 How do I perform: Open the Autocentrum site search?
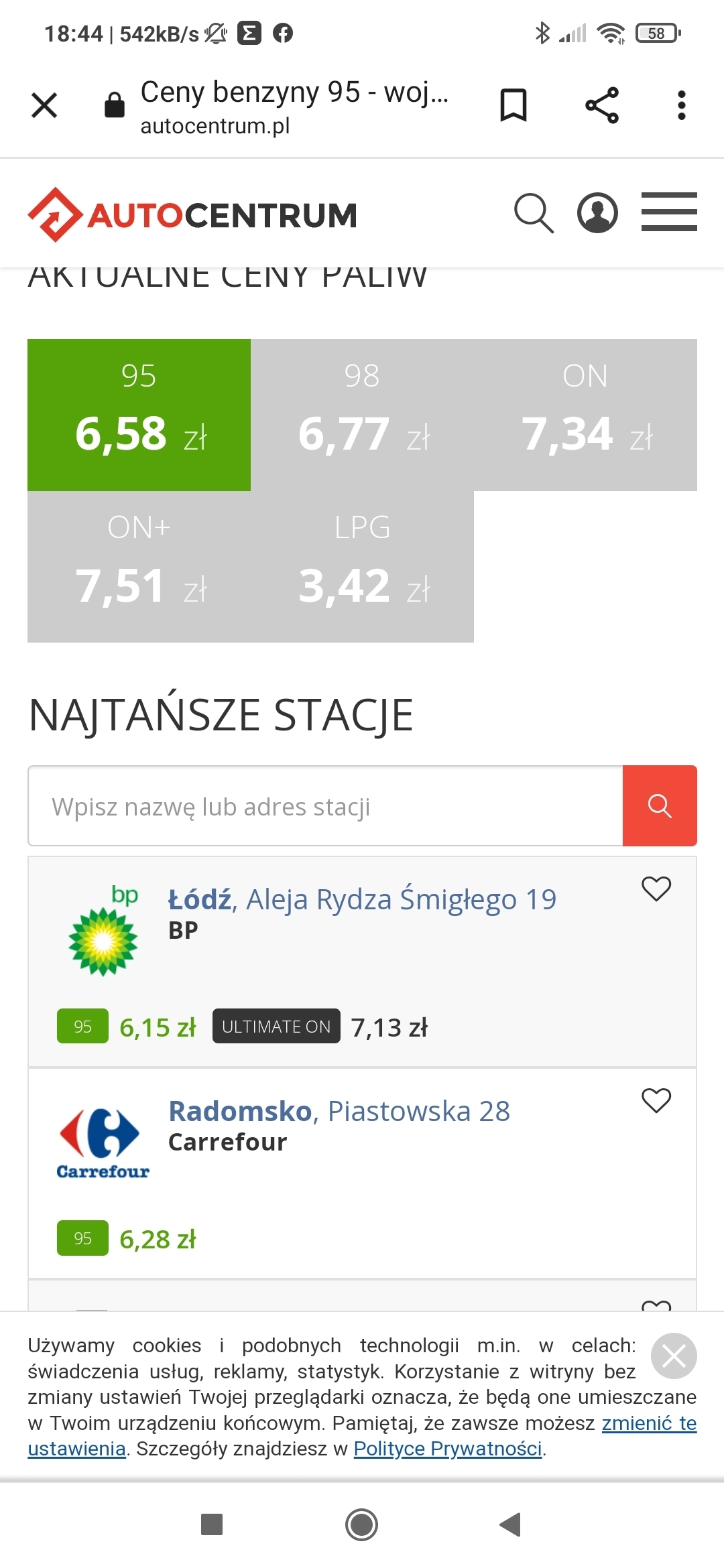tap(534, 213)
